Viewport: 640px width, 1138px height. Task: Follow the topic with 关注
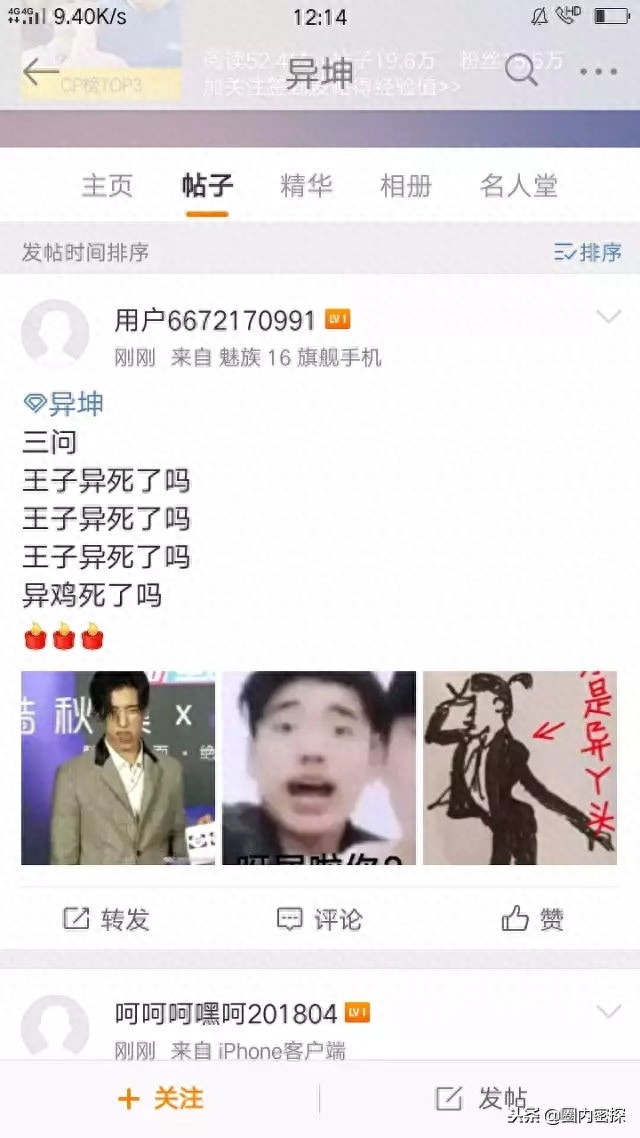pos(160,1099)
